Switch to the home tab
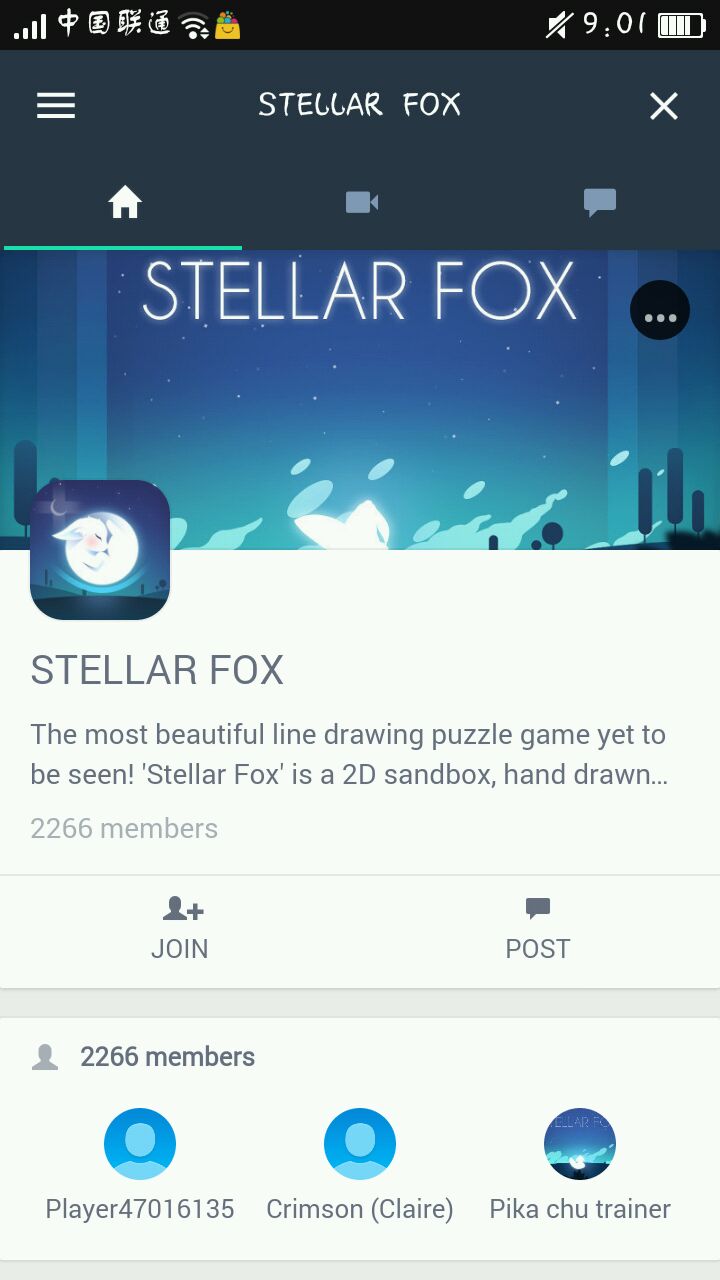720x1280 pixels. 124,203
